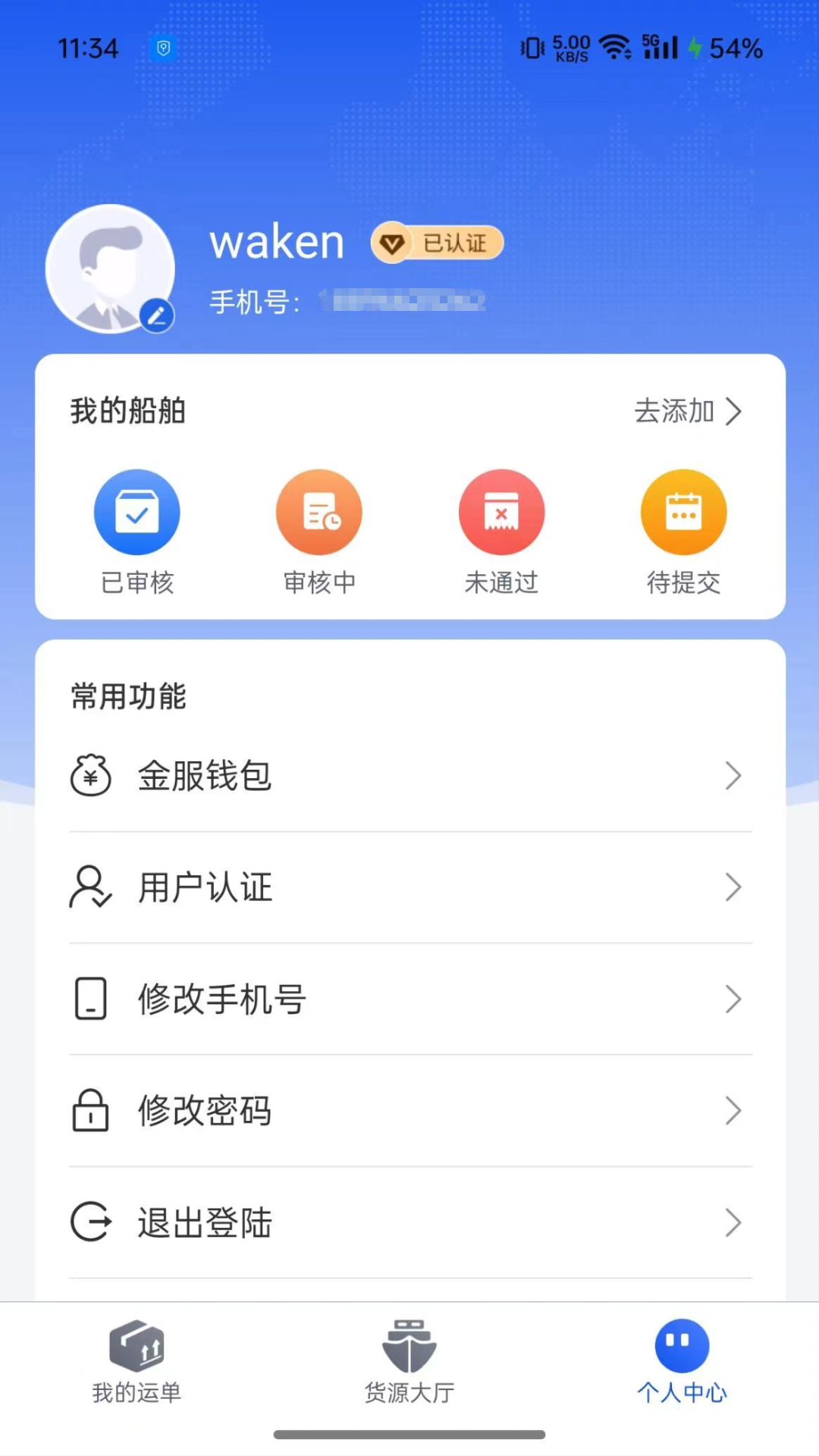Open the 已审核 approved ships icon

(137, 511)
